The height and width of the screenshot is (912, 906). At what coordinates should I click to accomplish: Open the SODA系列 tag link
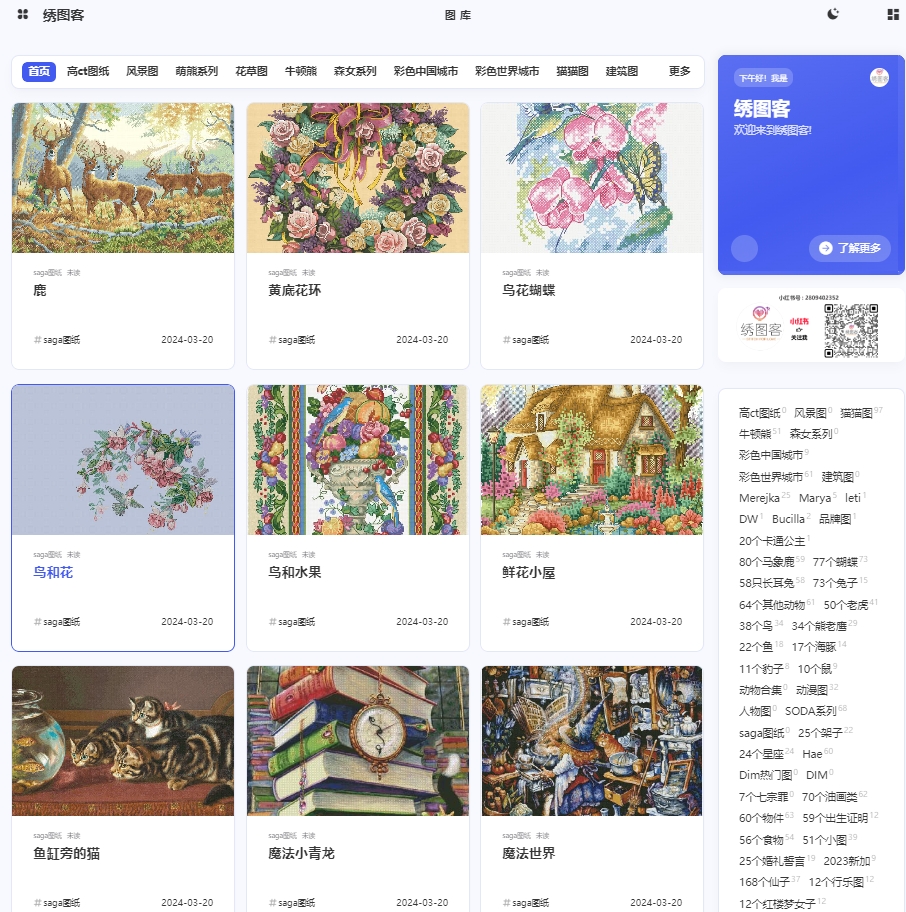(x=810, y=711)
